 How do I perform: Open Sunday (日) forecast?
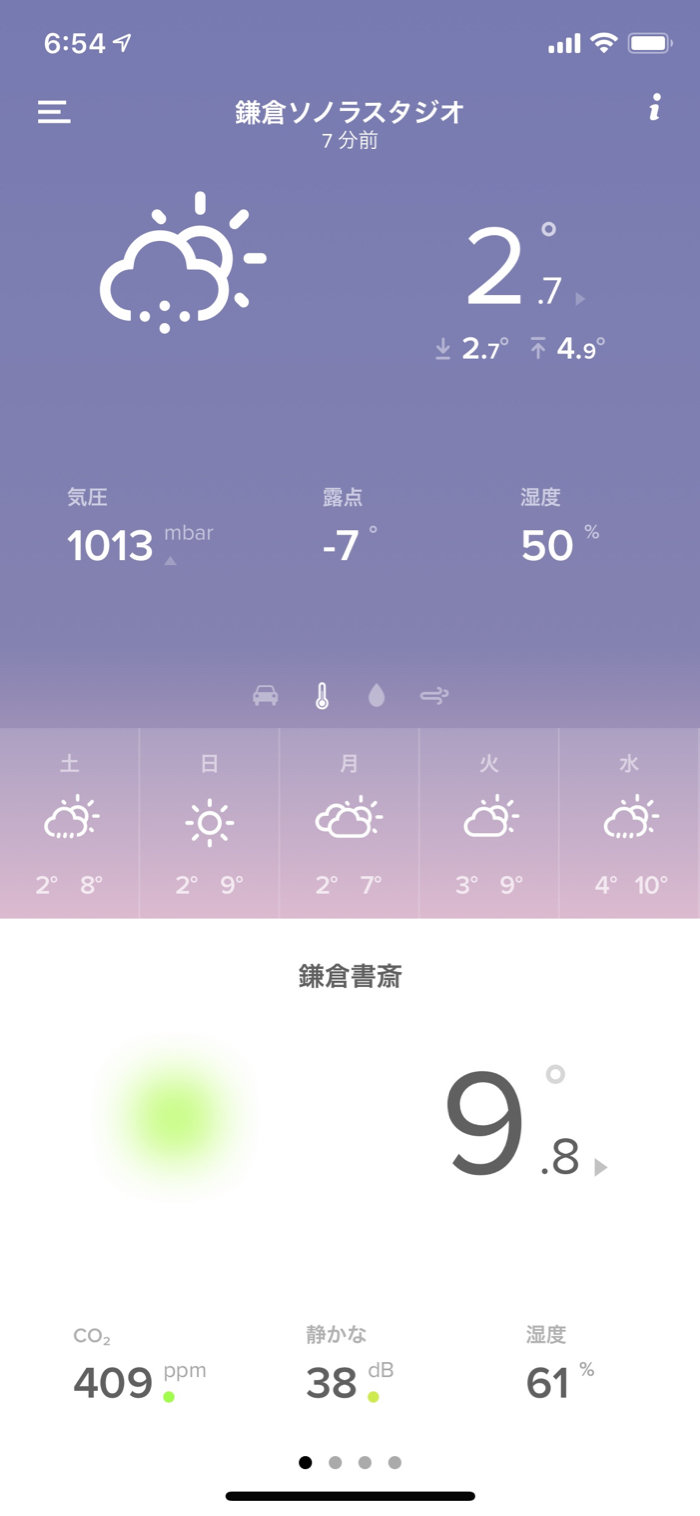[209, 823]
